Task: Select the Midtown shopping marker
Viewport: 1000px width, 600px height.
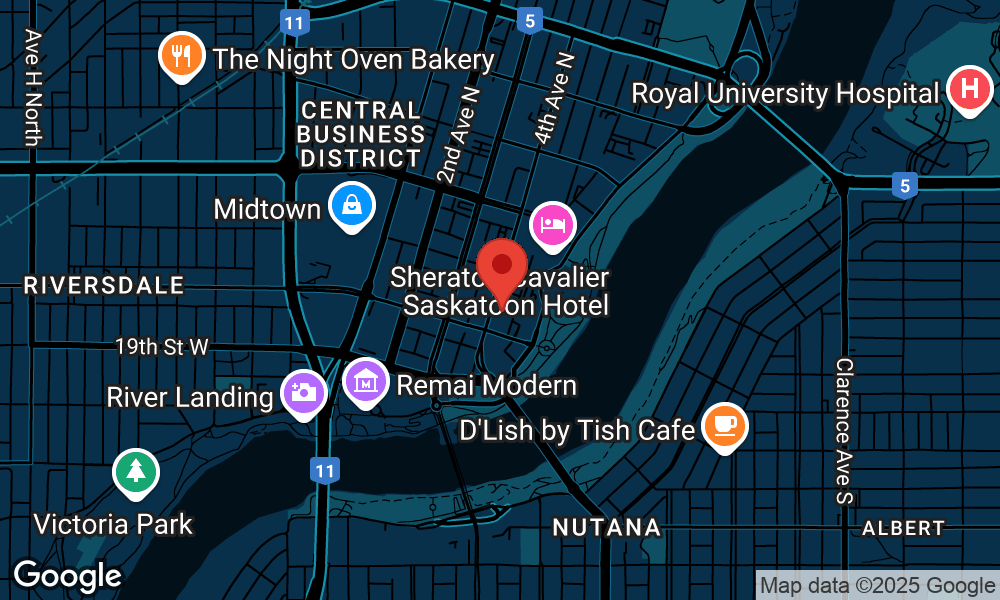Action: coord(351,207)
